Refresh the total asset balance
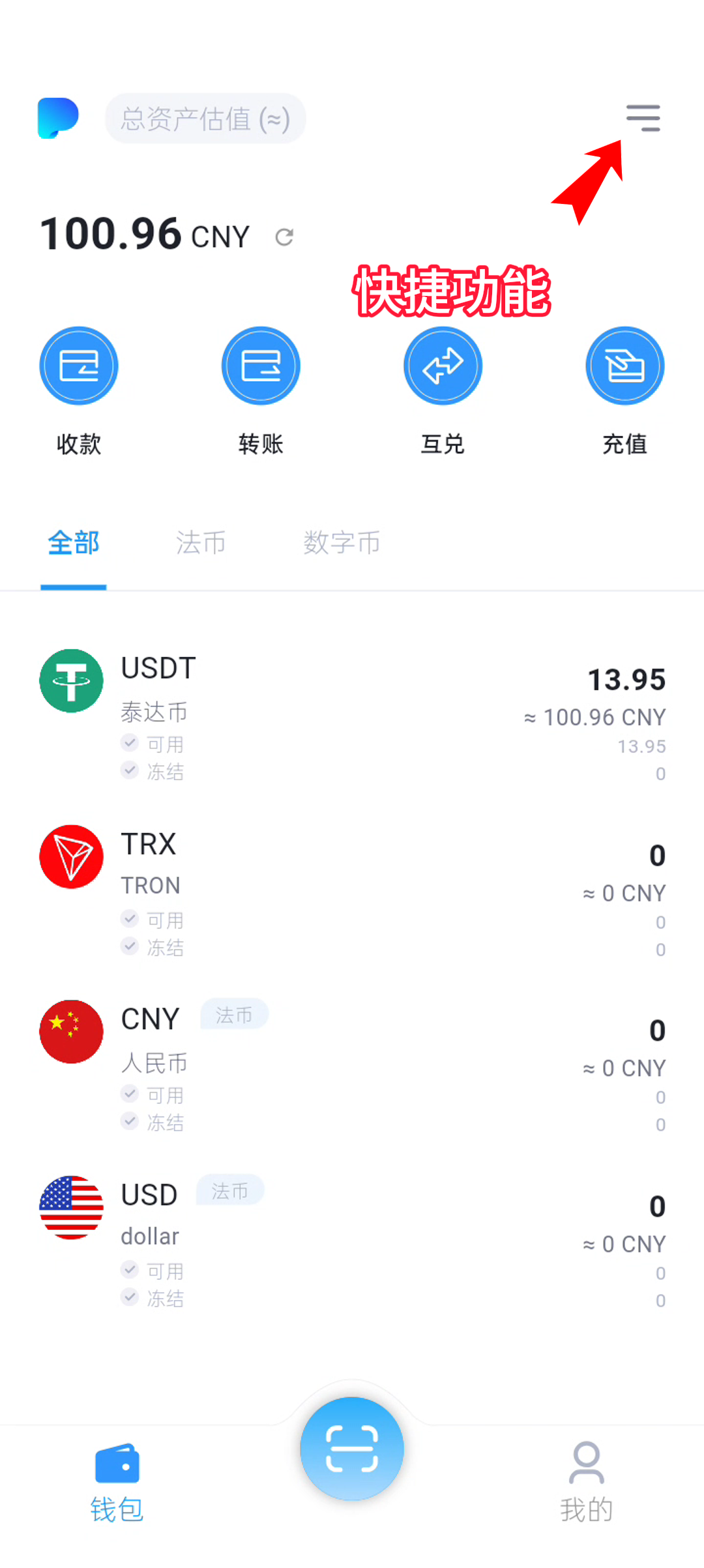This screenshot has height=1568, width=704. coord(284,237)
